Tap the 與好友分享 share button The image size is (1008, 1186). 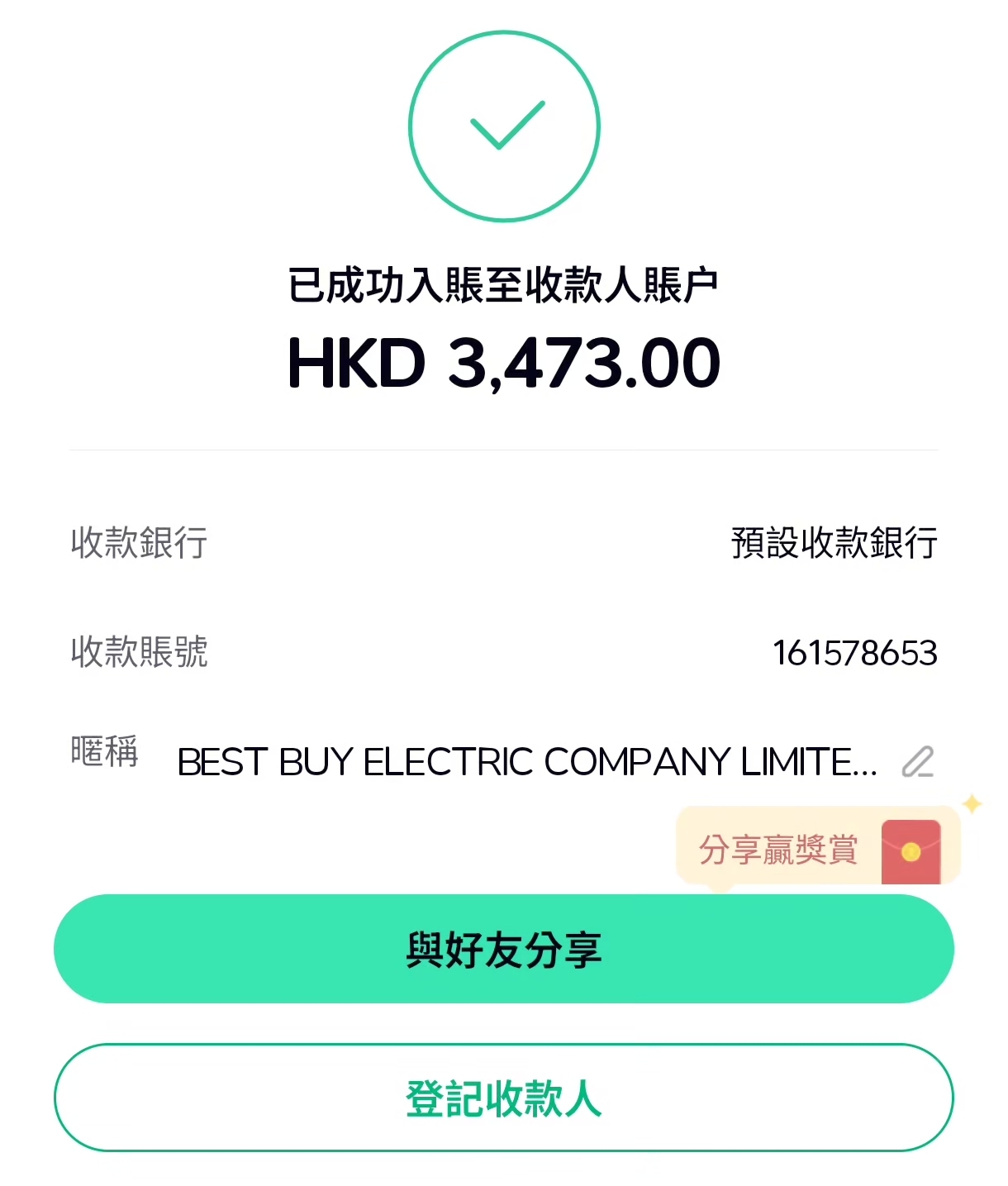pyautogui.click(x=504, y=949)
